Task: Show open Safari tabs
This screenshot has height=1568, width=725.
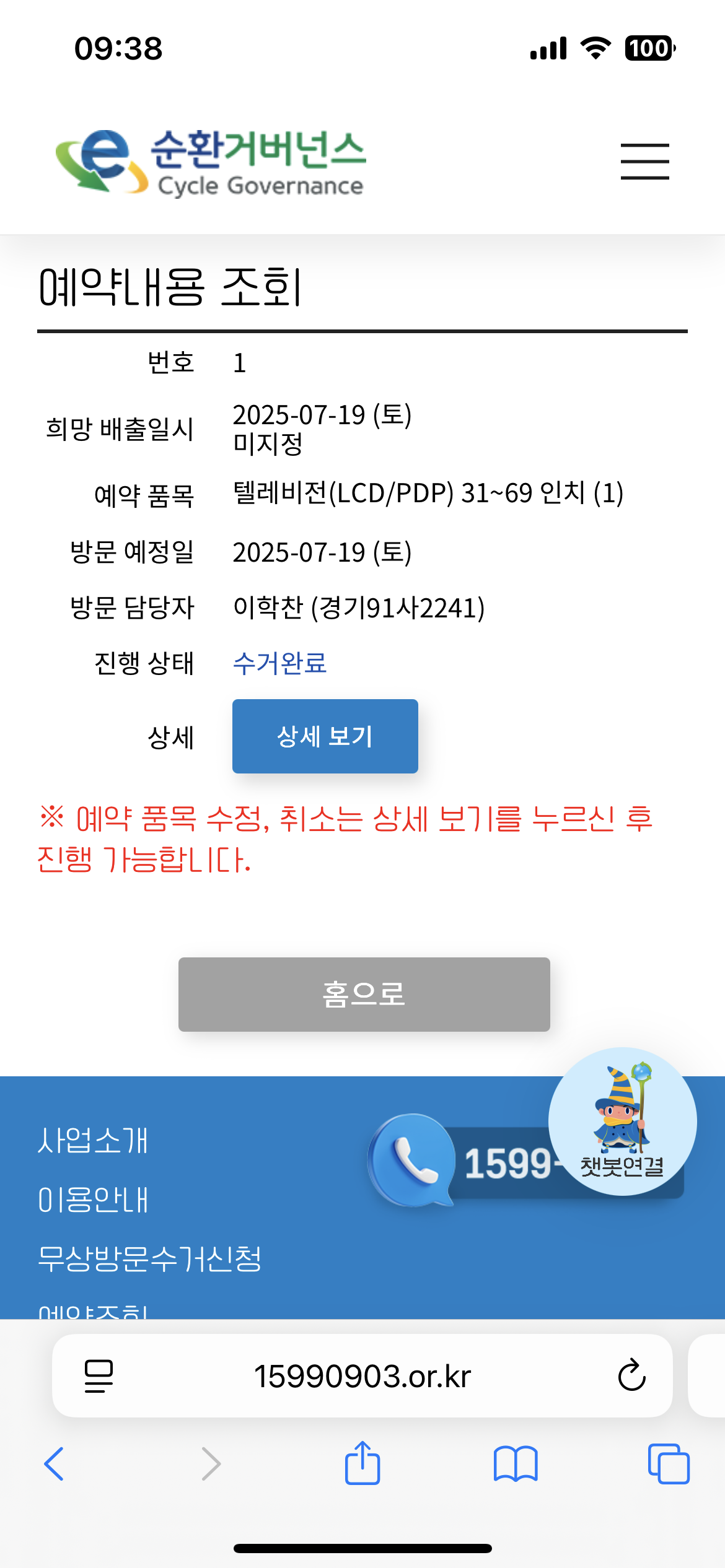Action: pyautogui.click(x=669, y=1464)
